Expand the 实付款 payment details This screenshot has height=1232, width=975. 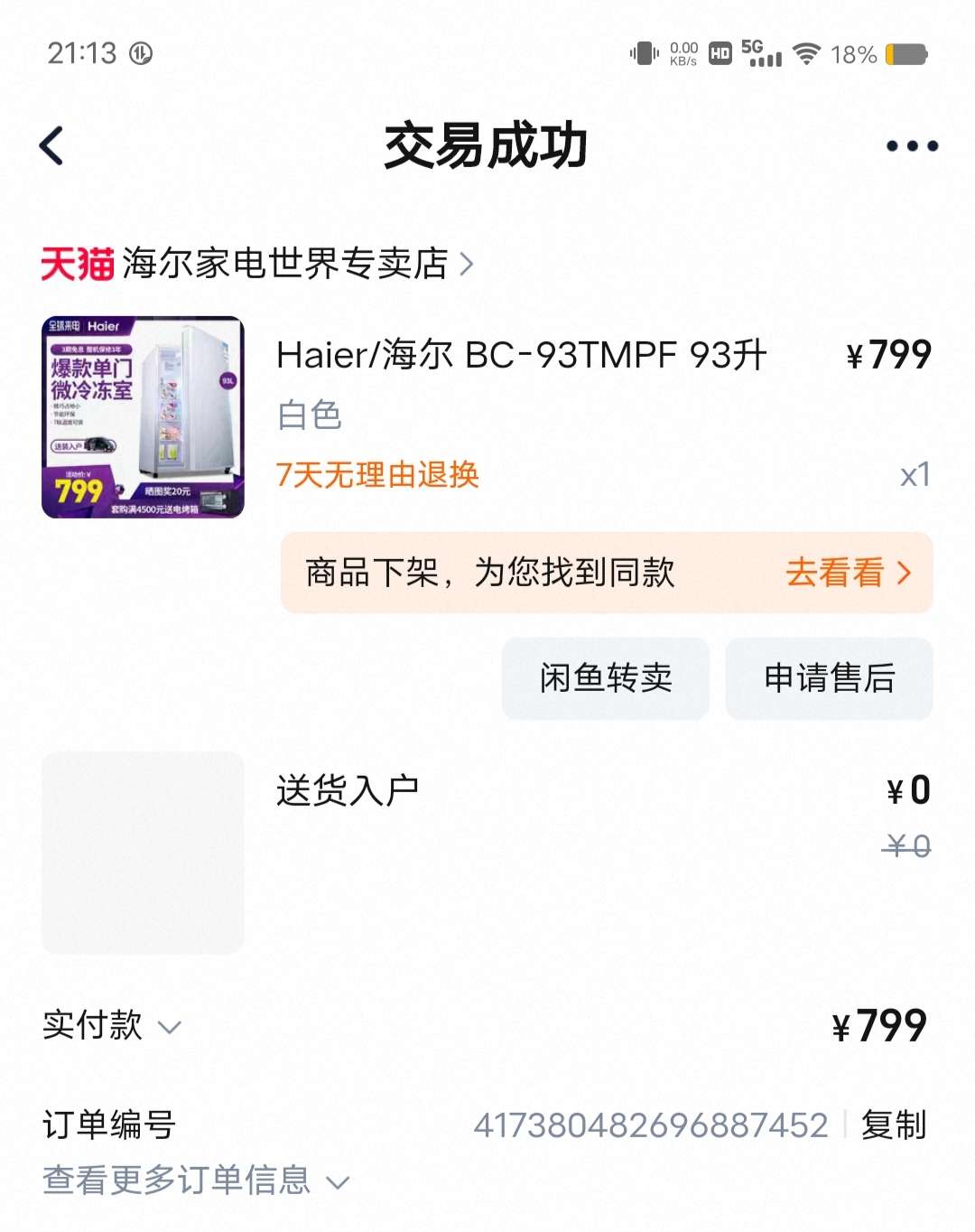[112, 1026]
